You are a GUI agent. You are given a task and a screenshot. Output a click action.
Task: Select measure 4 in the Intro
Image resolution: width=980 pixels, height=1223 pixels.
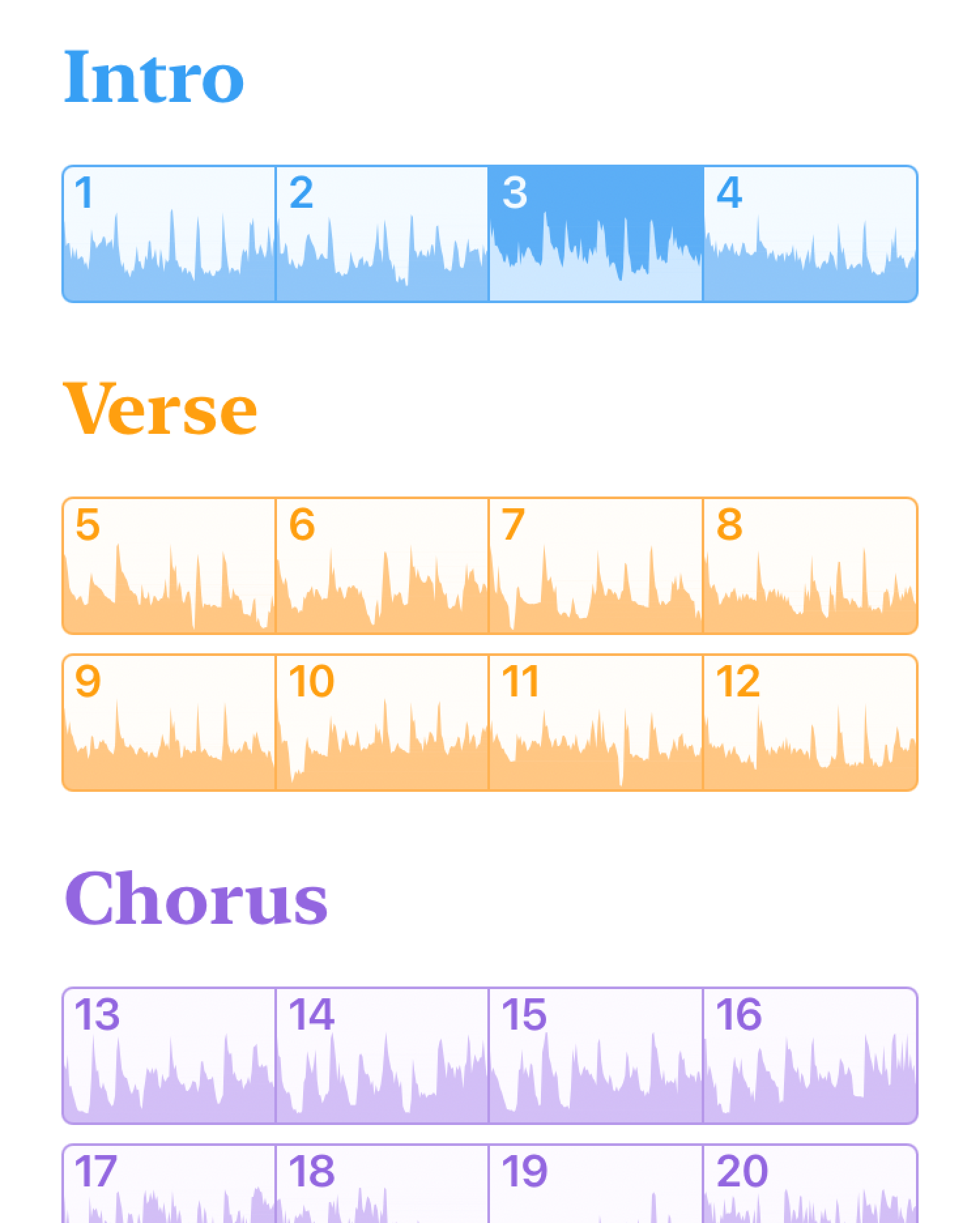(810, 234)
